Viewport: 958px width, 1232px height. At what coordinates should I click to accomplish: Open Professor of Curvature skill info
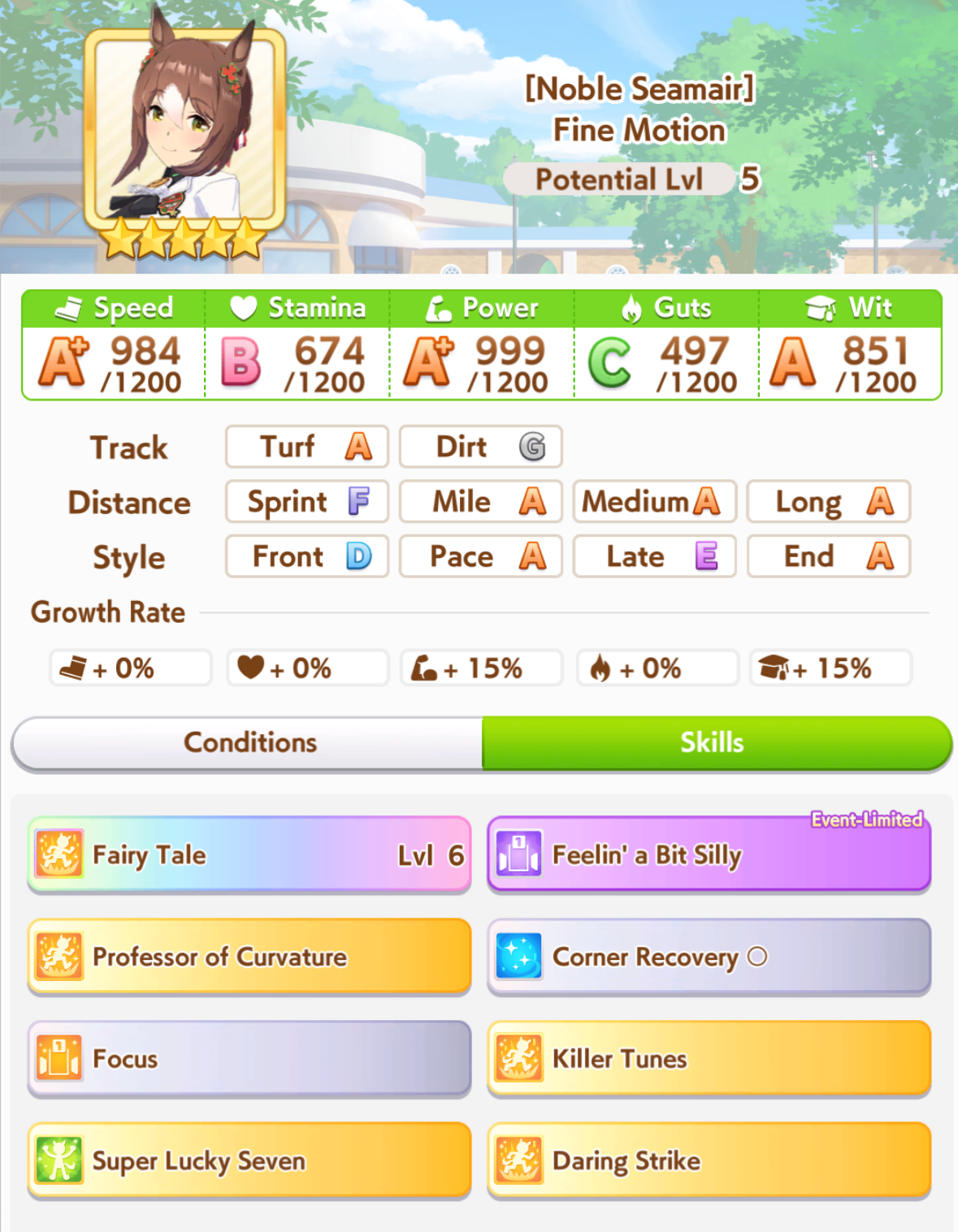(249, 957)
